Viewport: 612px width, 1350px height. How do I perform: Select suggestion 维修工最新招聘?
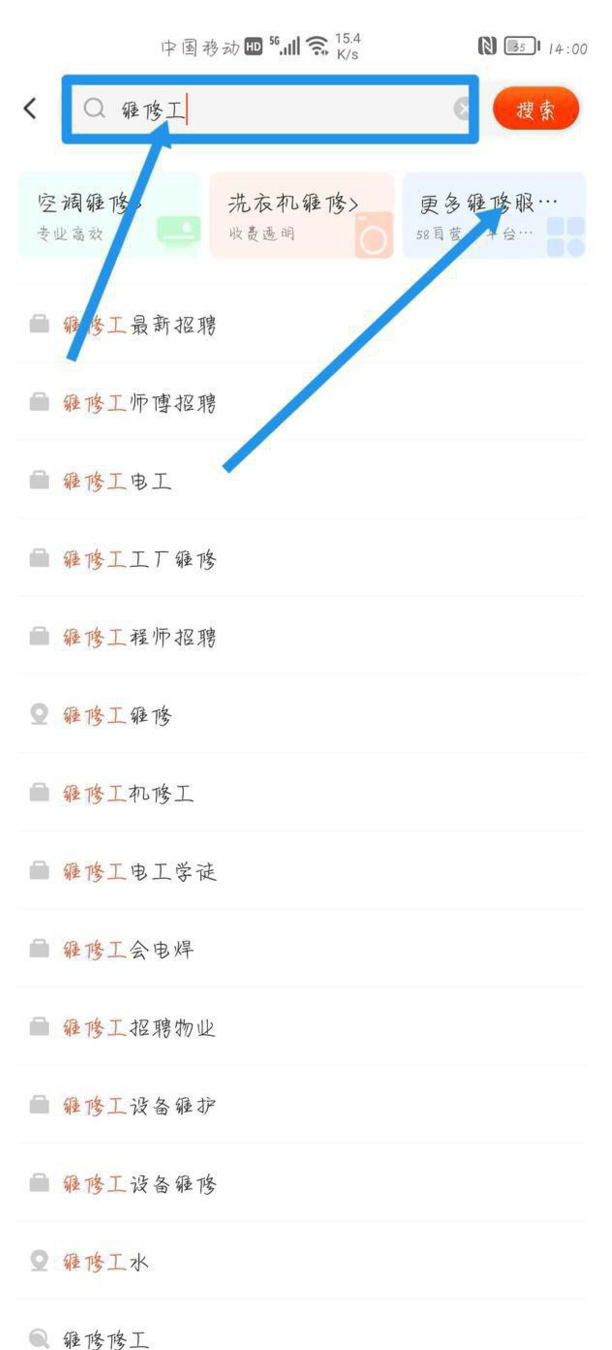139,325
